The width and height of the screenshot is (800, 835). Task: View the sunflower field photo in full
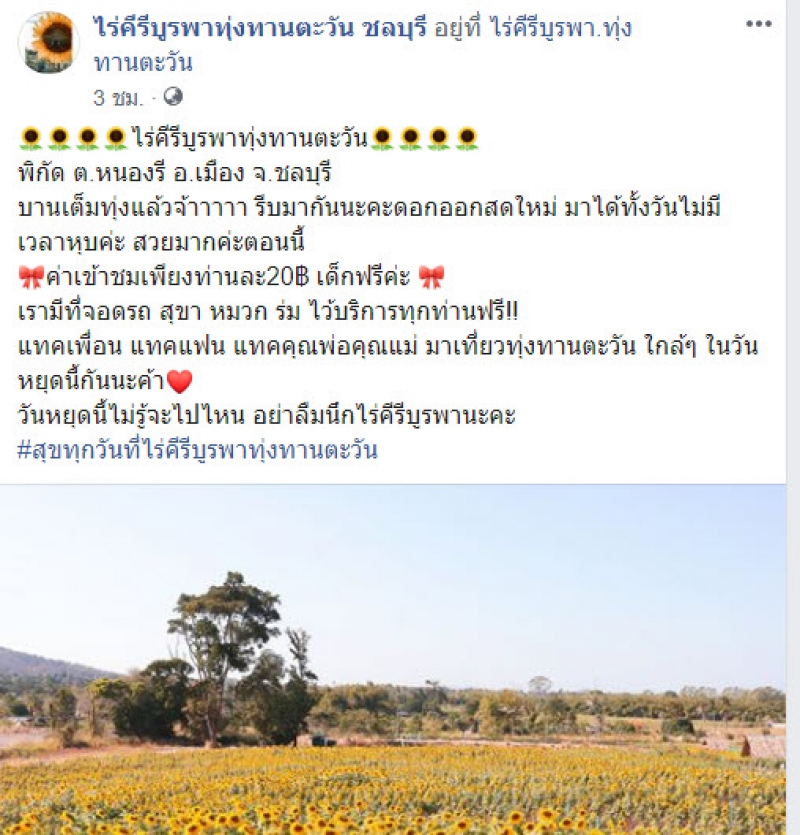pyautogui.click(x=400, y=660)
